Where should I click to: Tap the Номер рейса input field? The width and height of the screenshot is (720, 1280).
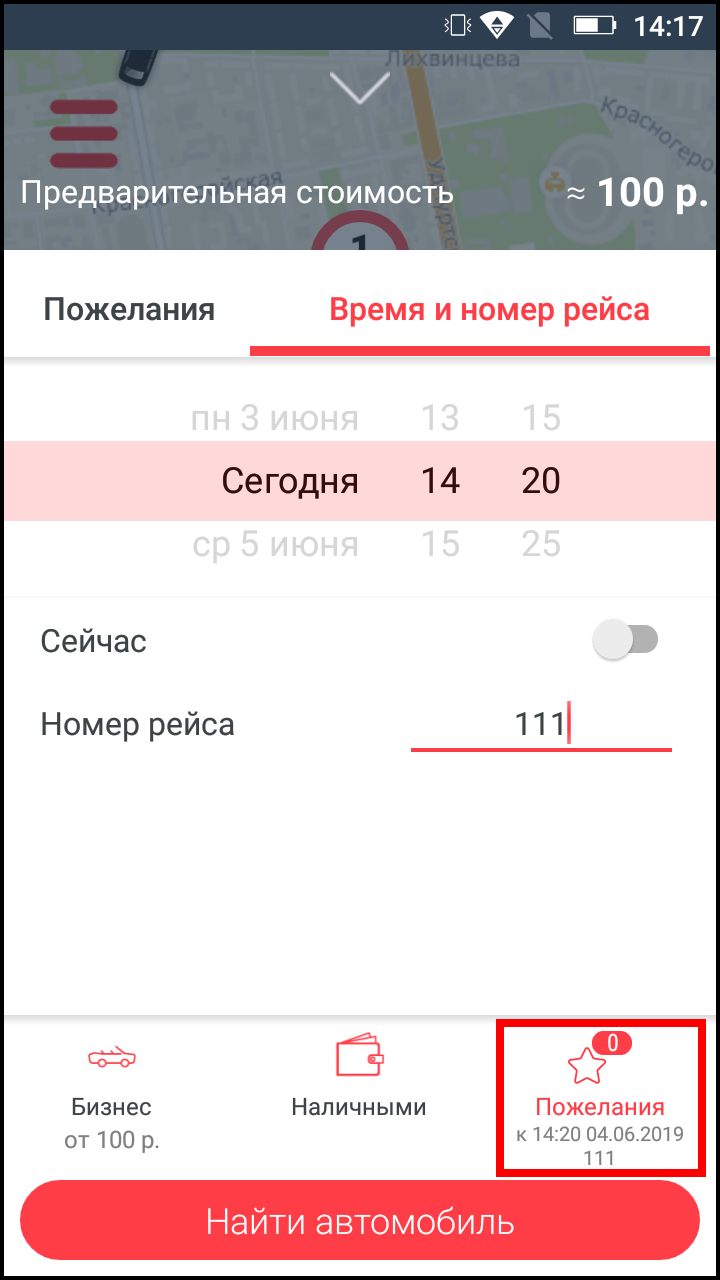click(x=541, y=725)
